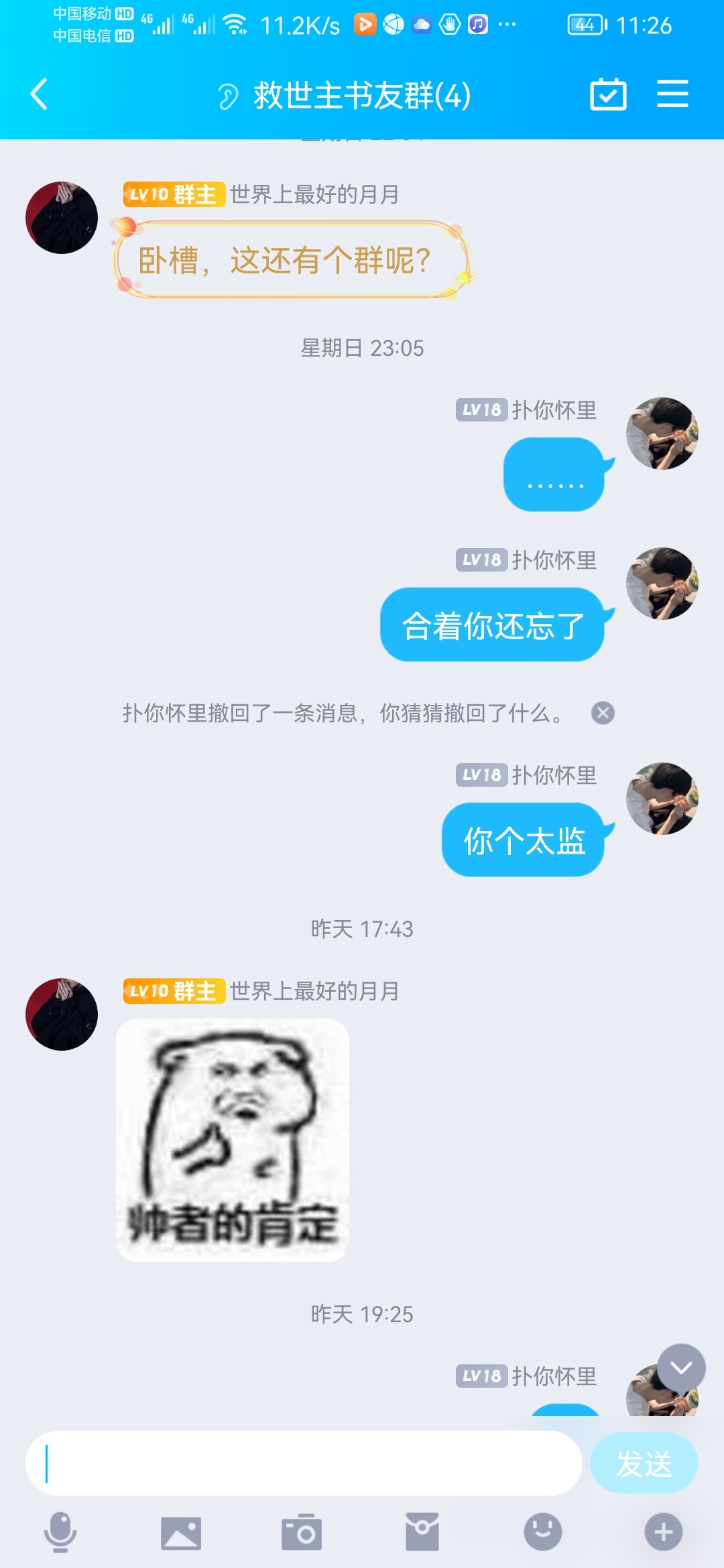Open the emoji panel

click(543, 1532)
